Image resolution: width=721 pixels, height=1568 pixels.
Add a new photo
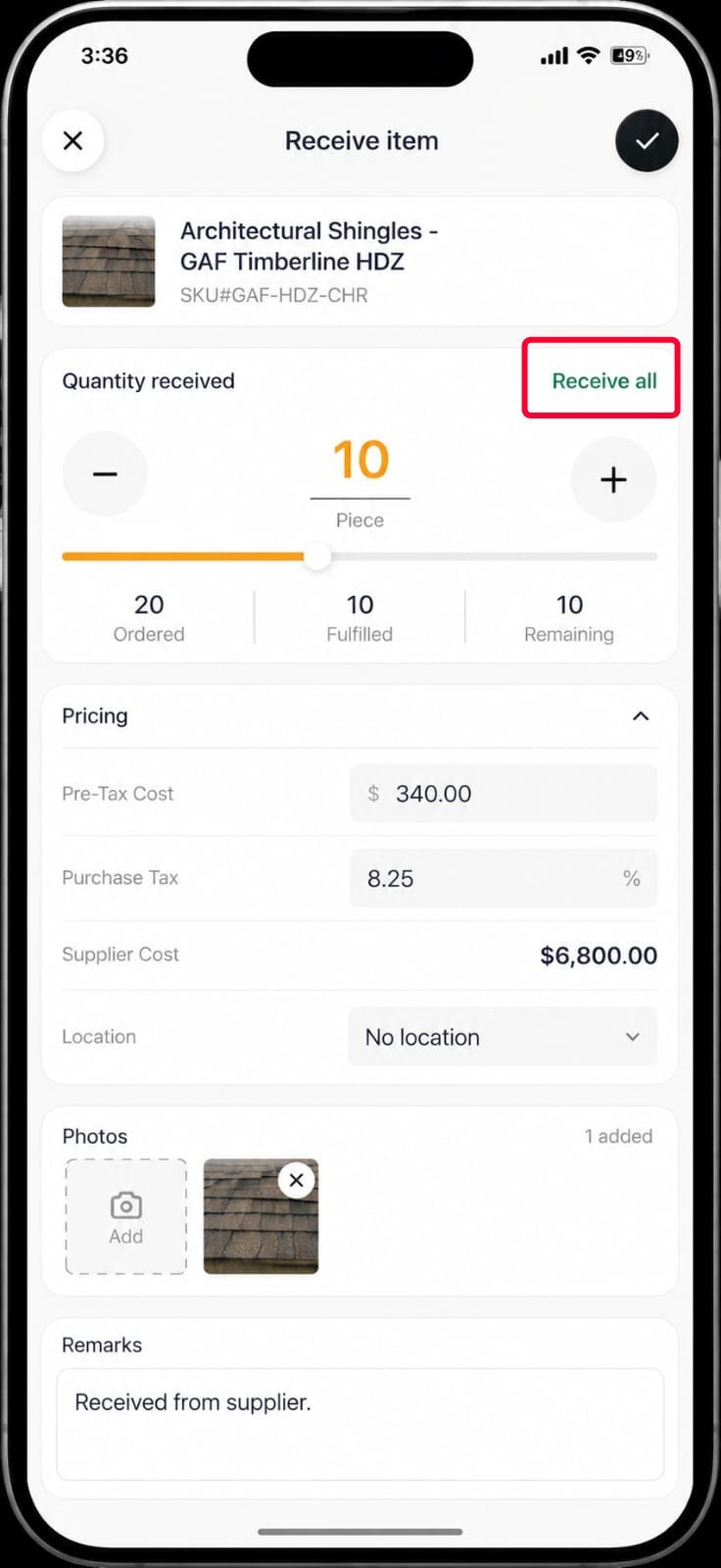coord(125,1217)
